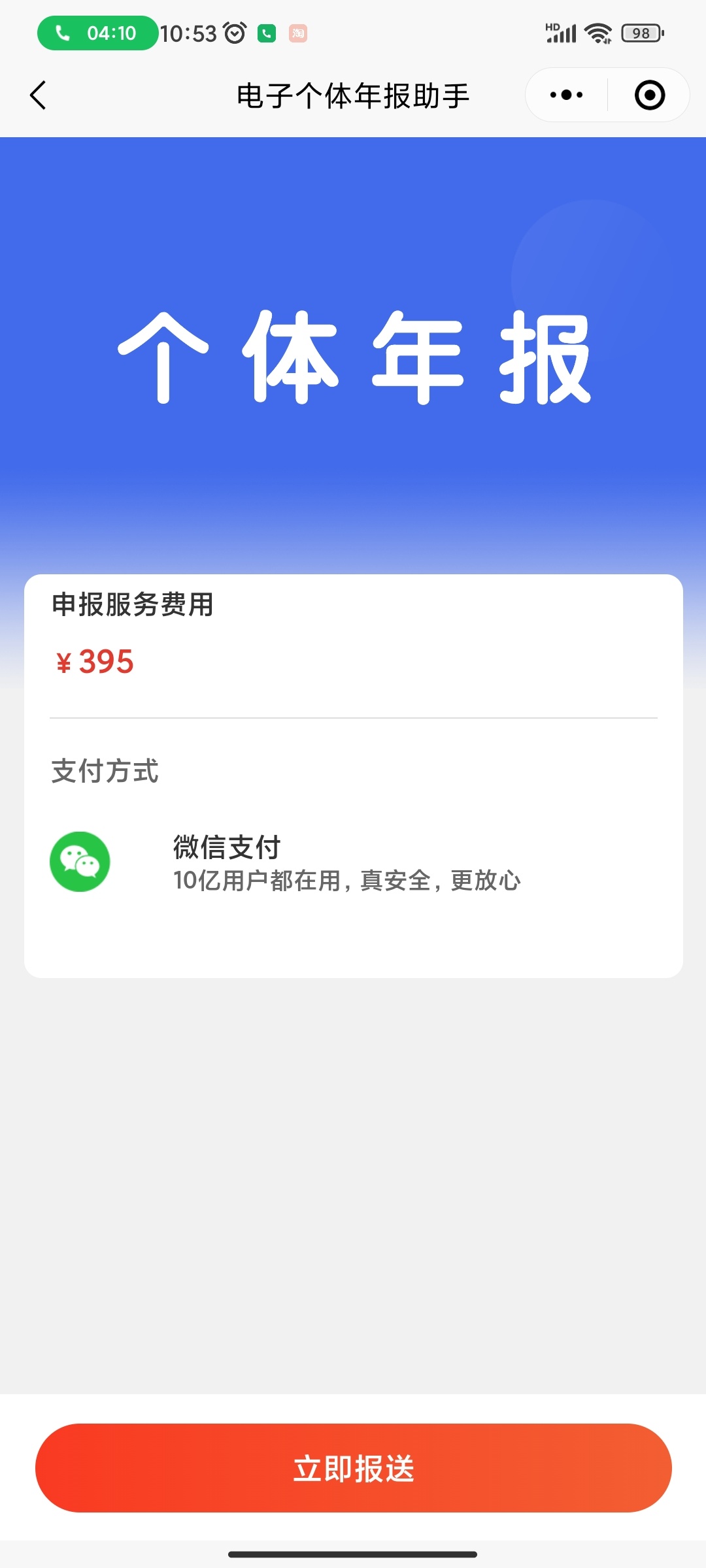Return to the ongoing call timer pill

[97, 33]
